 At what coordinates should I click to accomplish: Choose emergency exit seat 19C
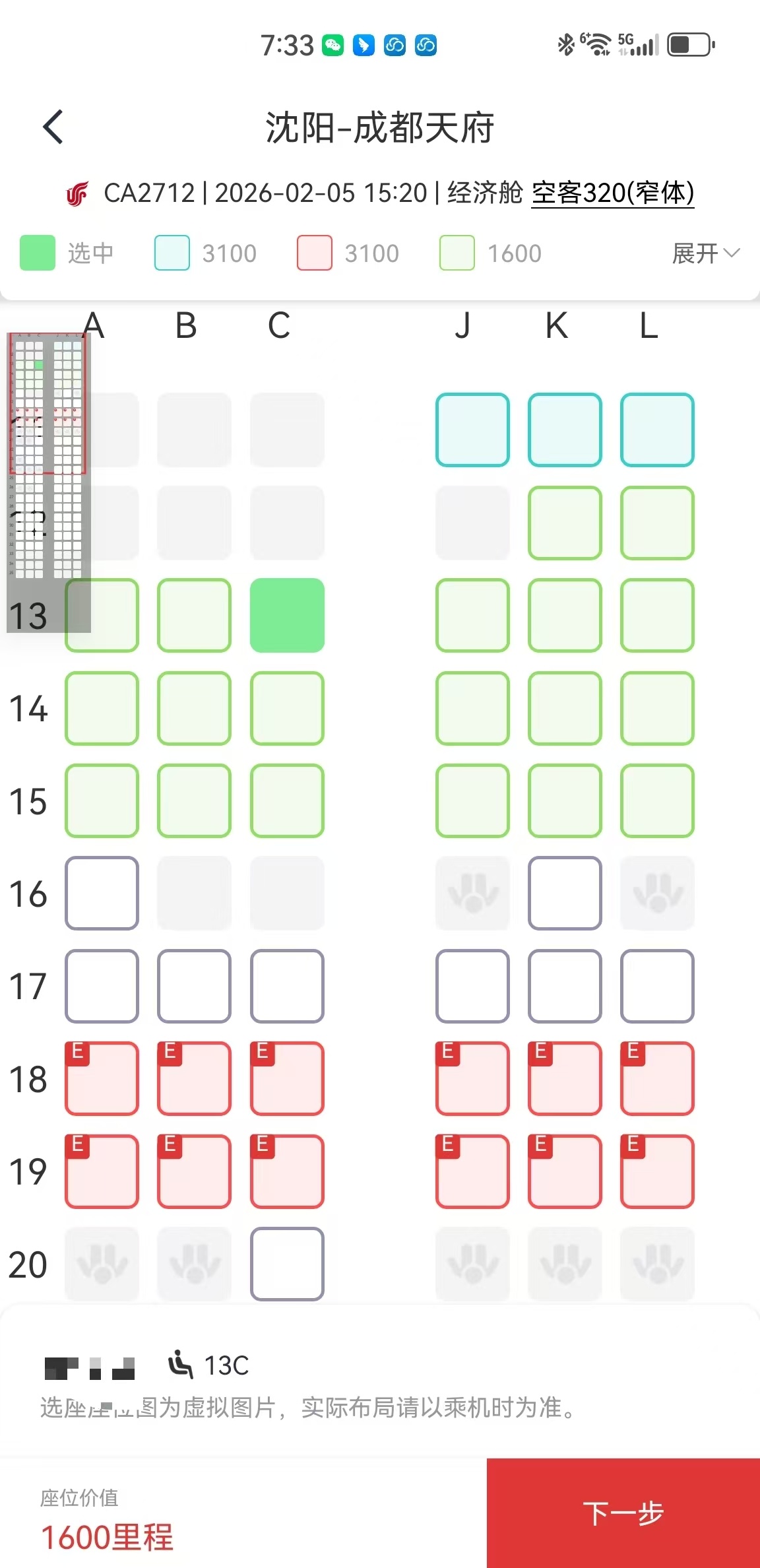287,1171
